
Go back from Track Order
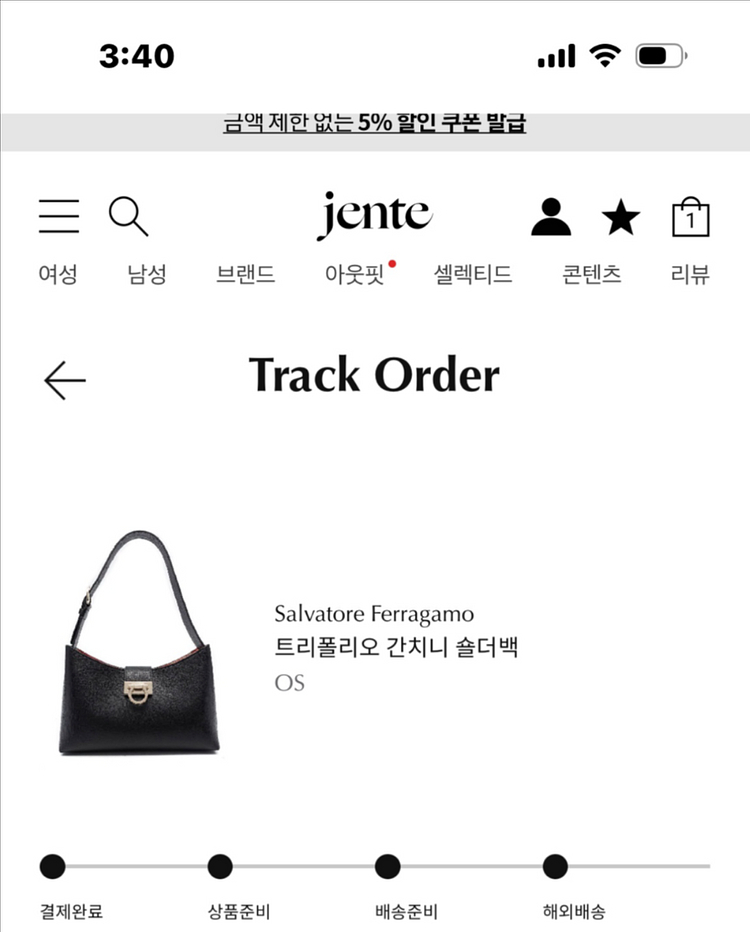click(x=65, y=380)
